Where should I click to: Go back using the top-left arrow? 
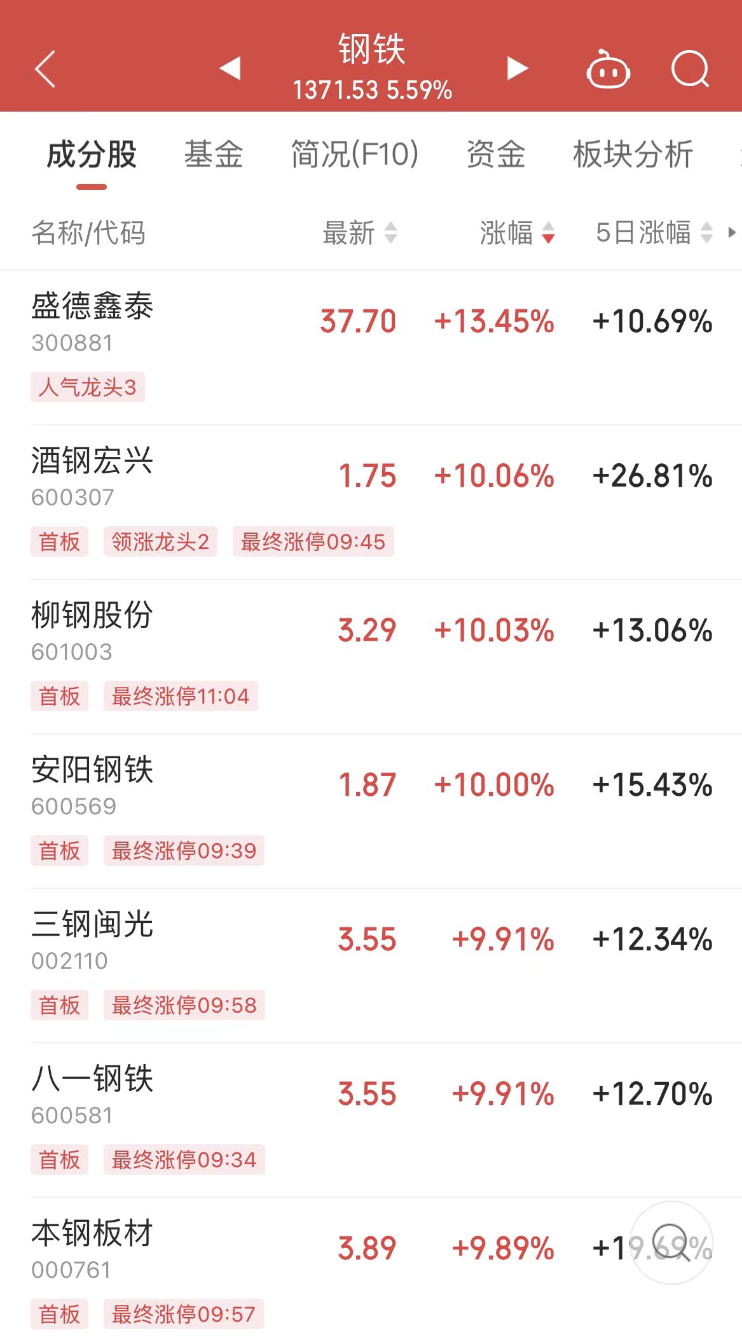pos(45,69)
